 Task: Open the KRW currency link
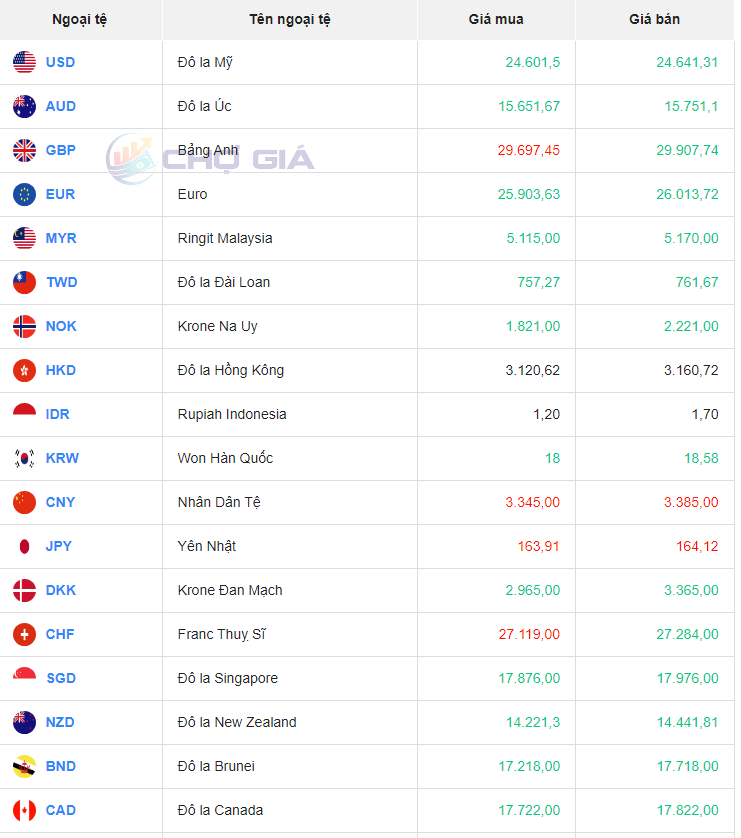(x=61, y=458)
